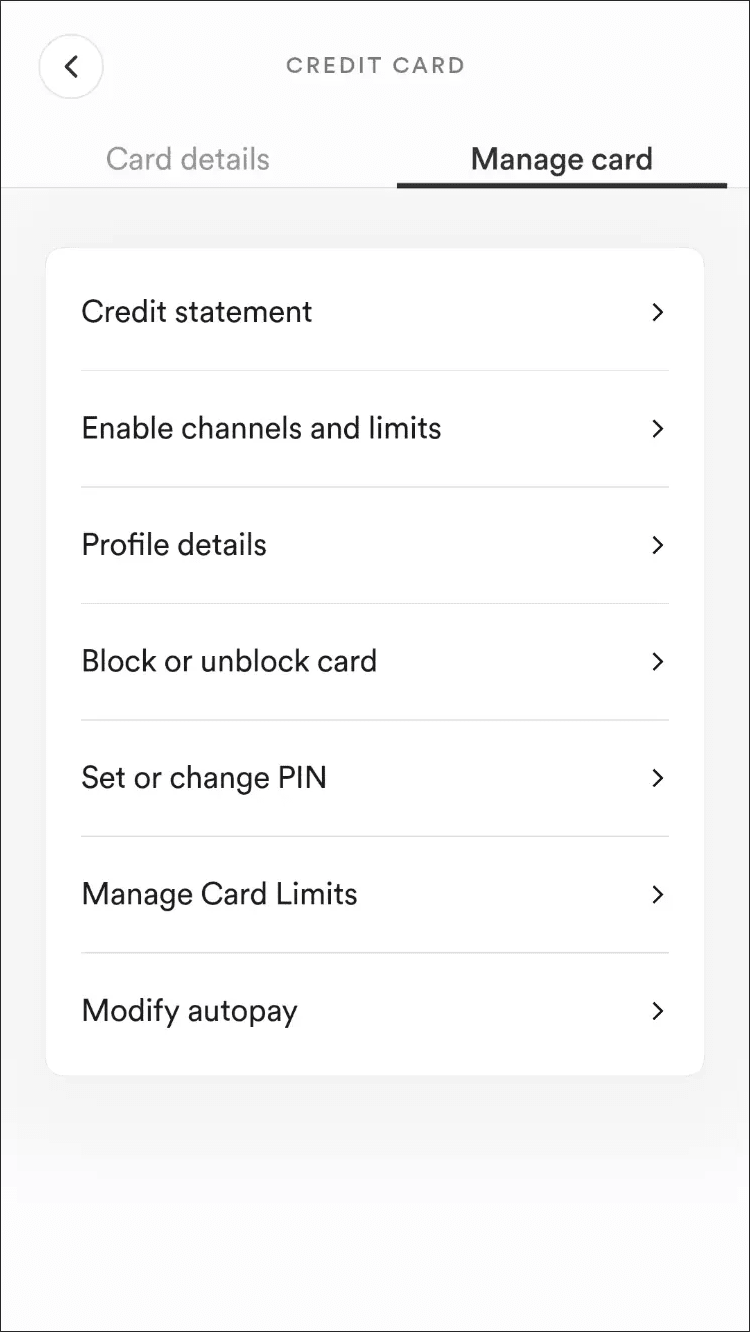Open Manage Card Limits

point(375,894)
